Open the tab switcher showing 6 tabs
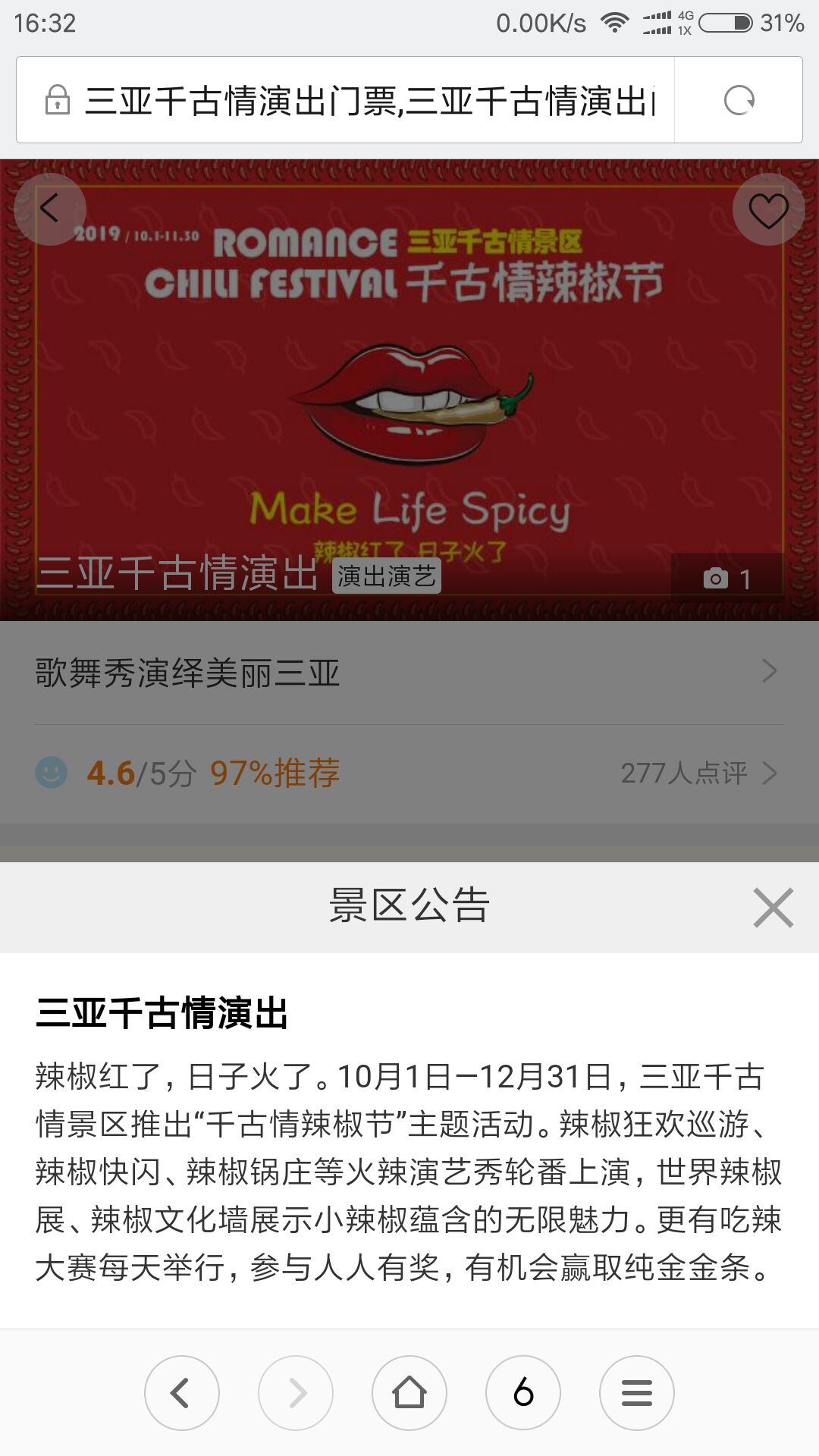This screenshot has height=1456, width=819. click(x=523, y=1393)
